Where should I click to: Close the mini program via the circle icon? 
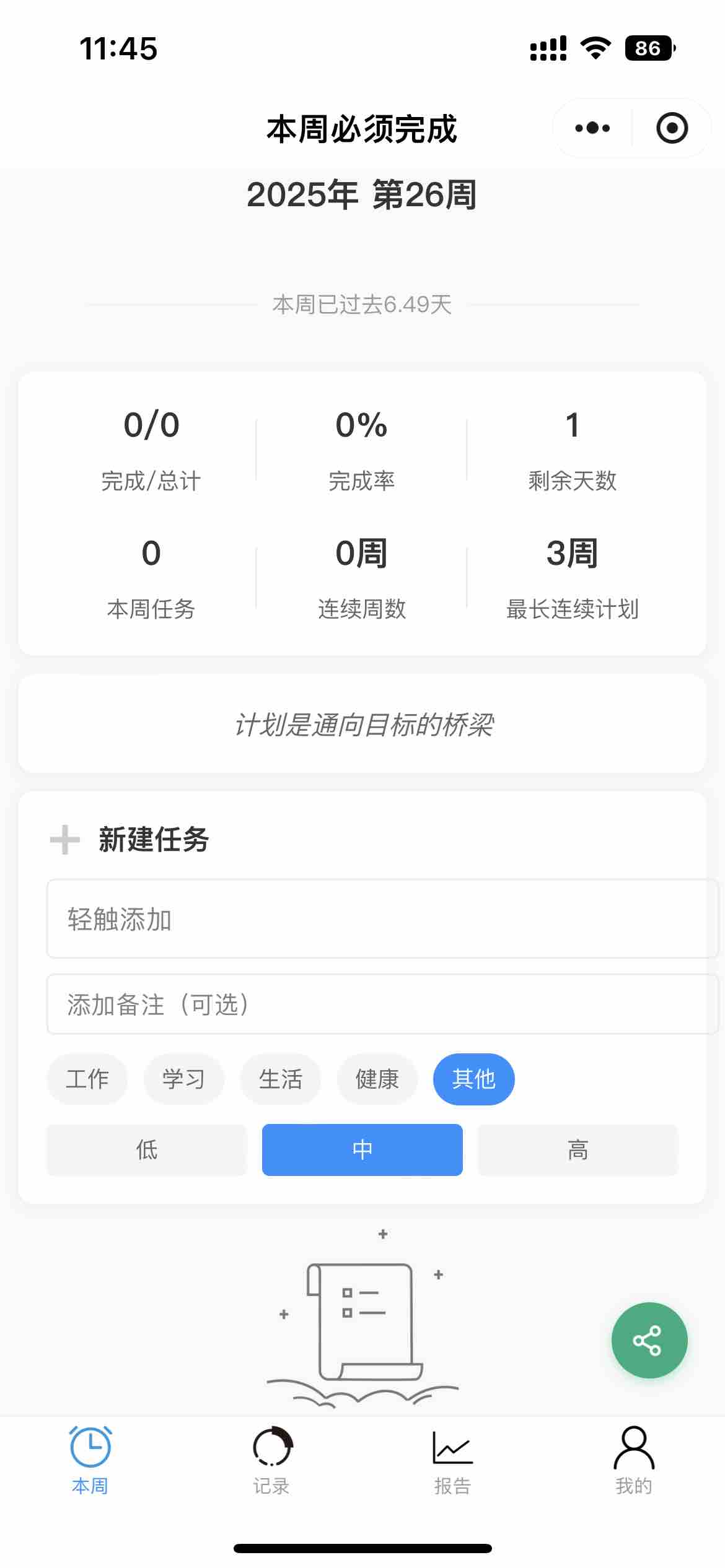click(672, 128)
